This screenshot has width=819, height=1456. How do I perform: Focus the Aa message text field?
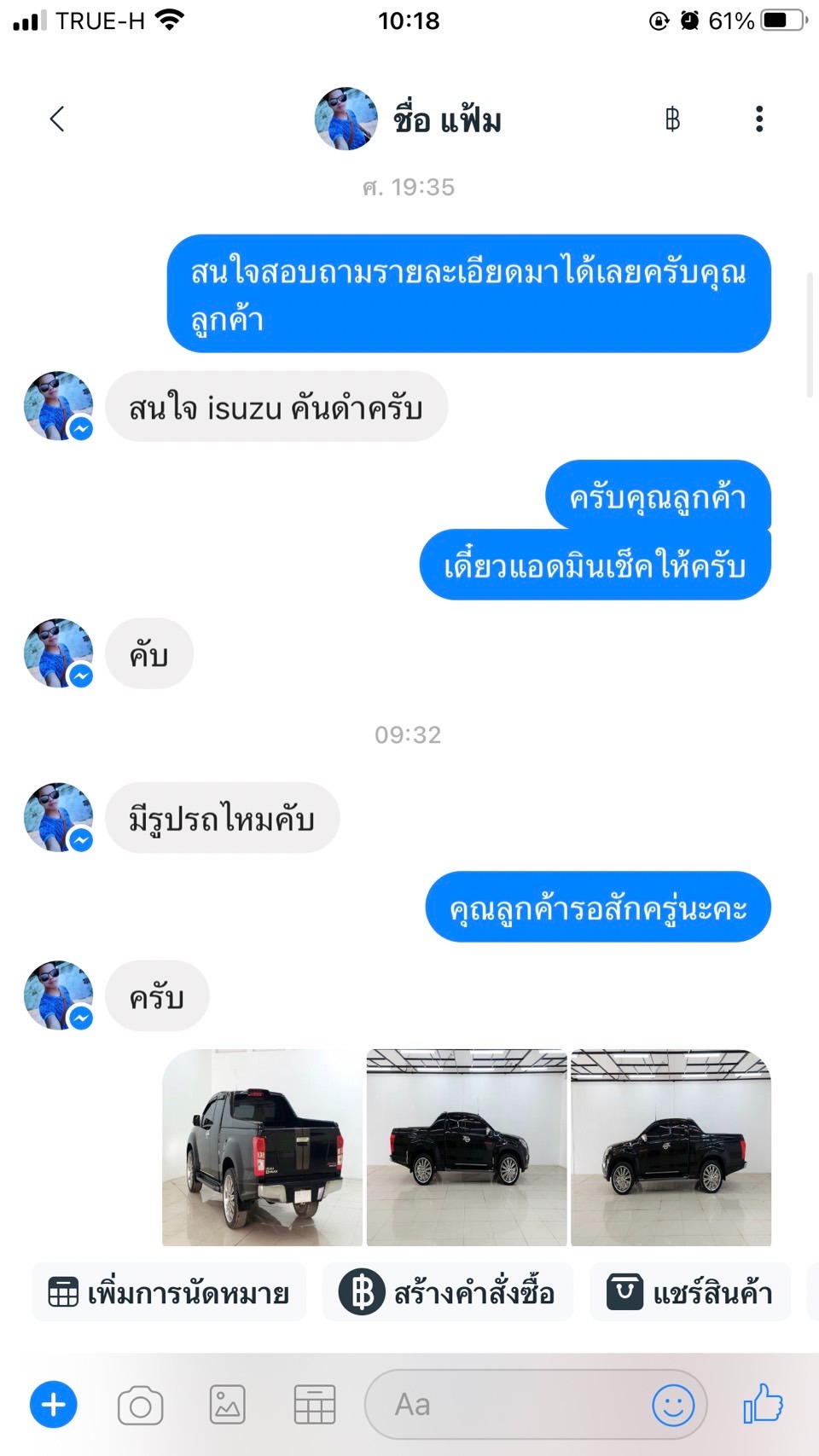[x=512, y=1405]
